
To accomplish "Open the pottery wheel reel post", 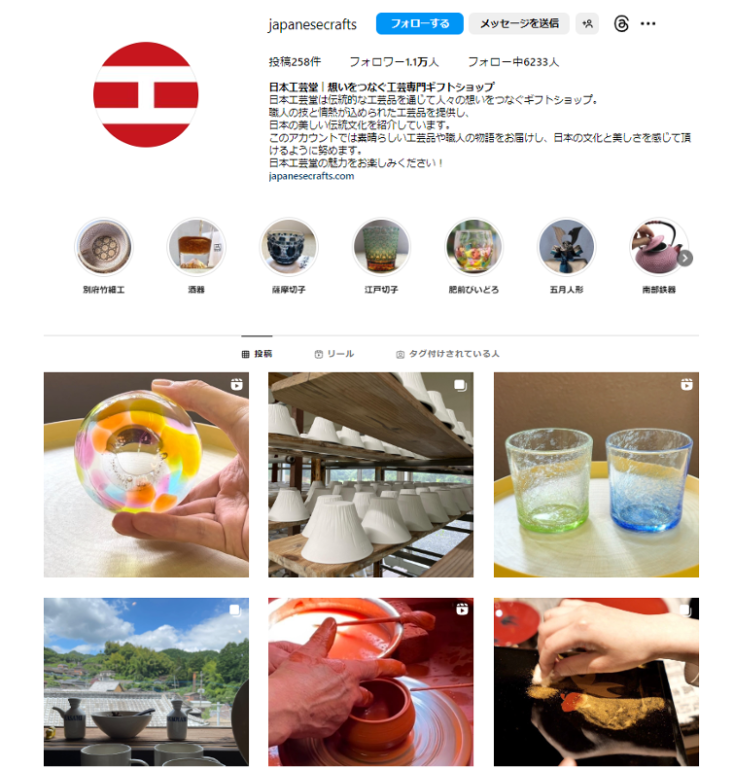I will 371,683.
